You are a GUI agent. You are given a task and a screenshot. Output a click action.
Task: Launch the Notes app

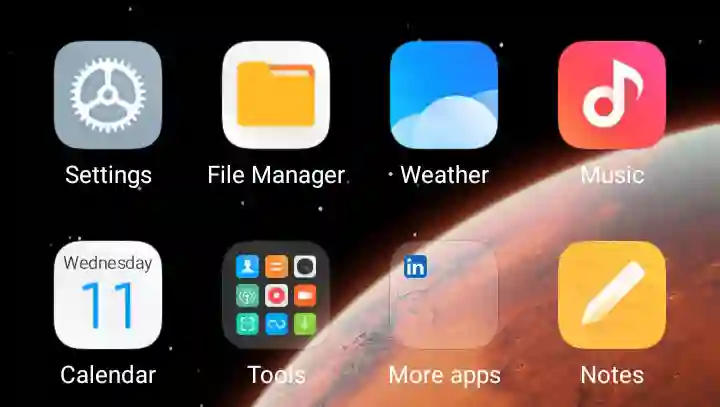point(612,295)
